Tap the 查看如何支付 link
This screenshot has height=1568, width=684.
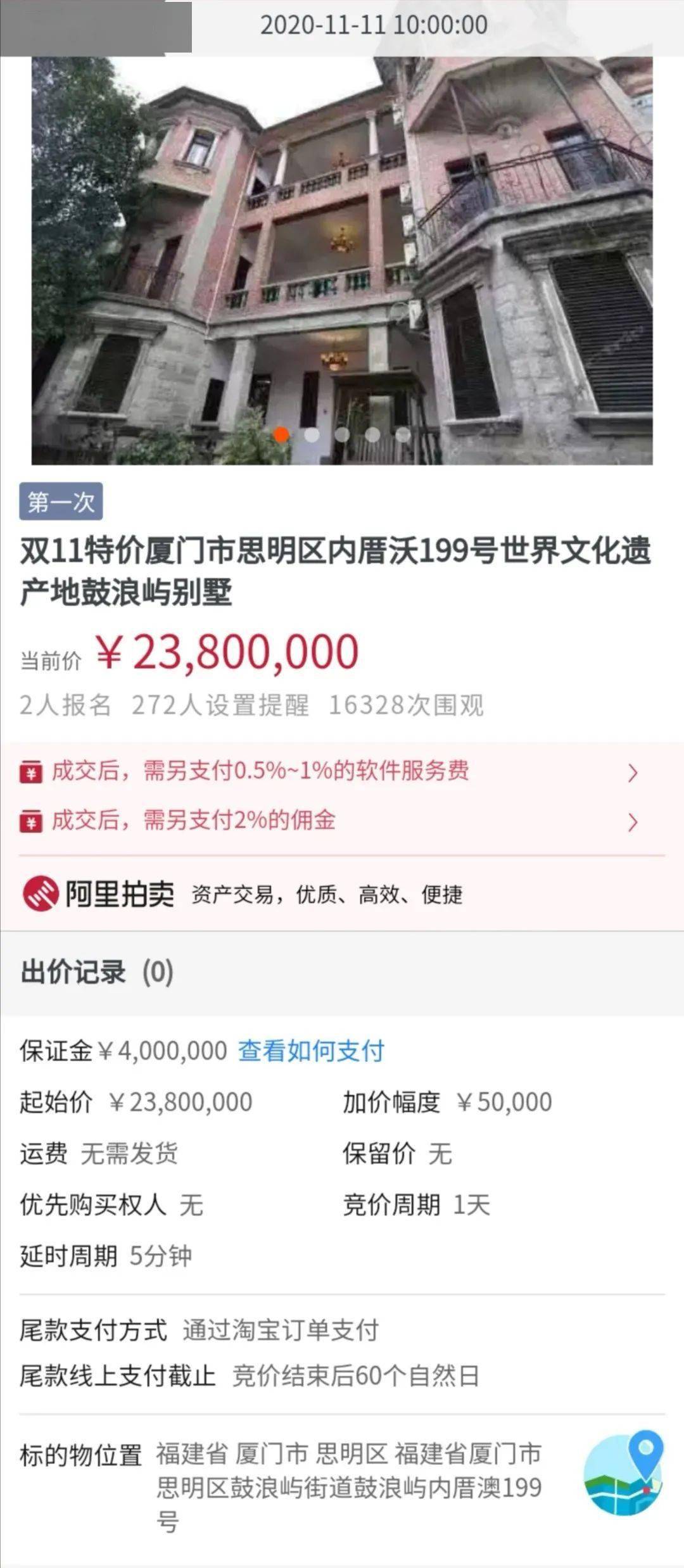click(311, 1051)
